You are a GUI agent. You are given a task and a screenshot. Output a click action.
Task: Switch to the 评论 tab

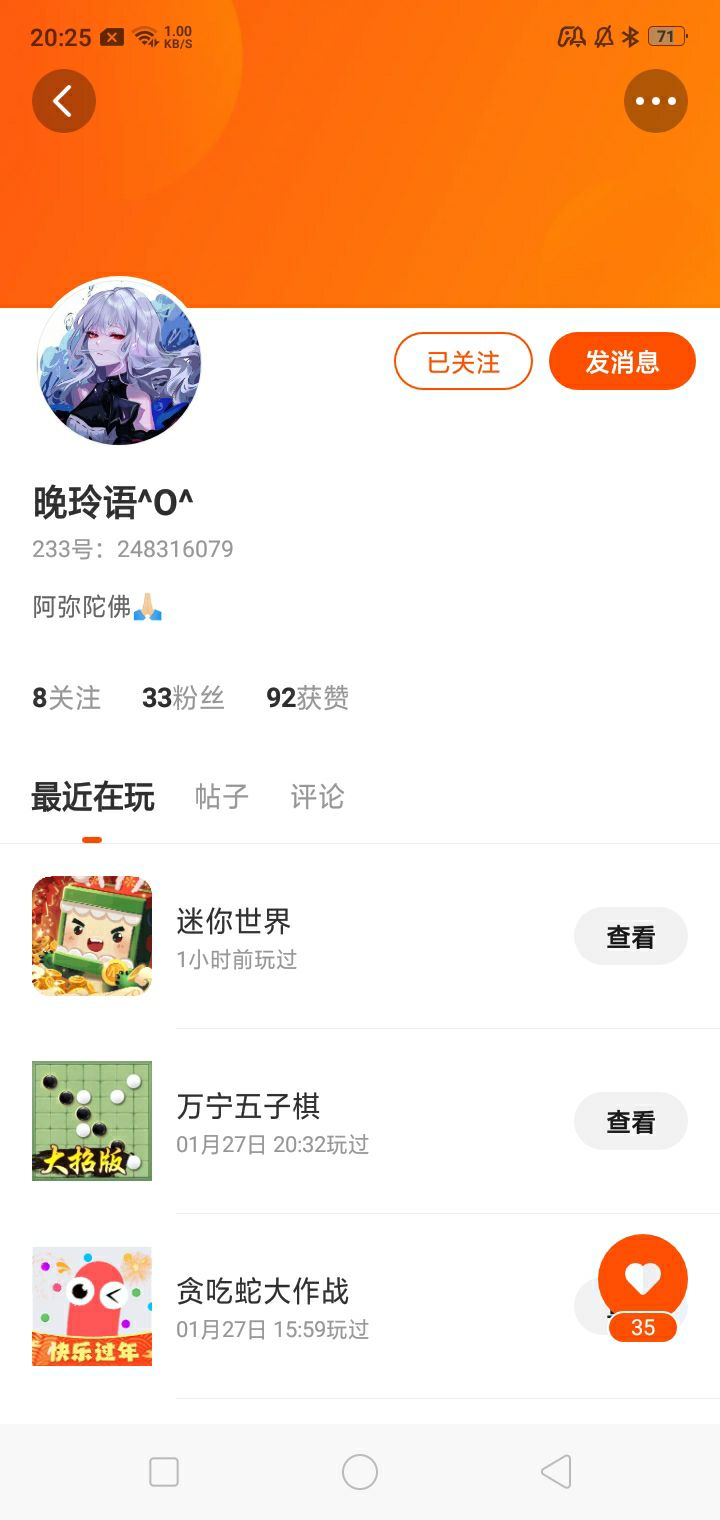tap(317, 797)
